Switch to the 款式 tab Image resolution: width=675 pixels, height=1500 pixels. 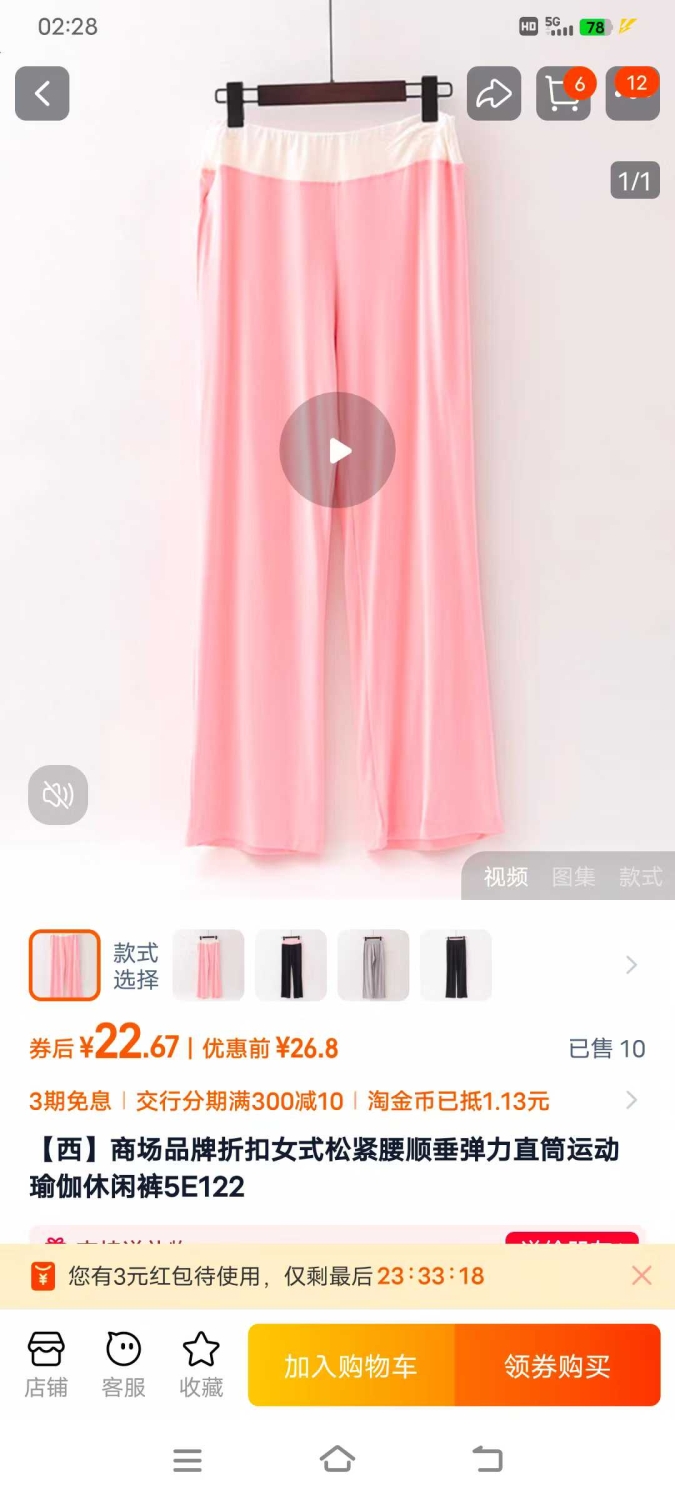click(640, 877)
